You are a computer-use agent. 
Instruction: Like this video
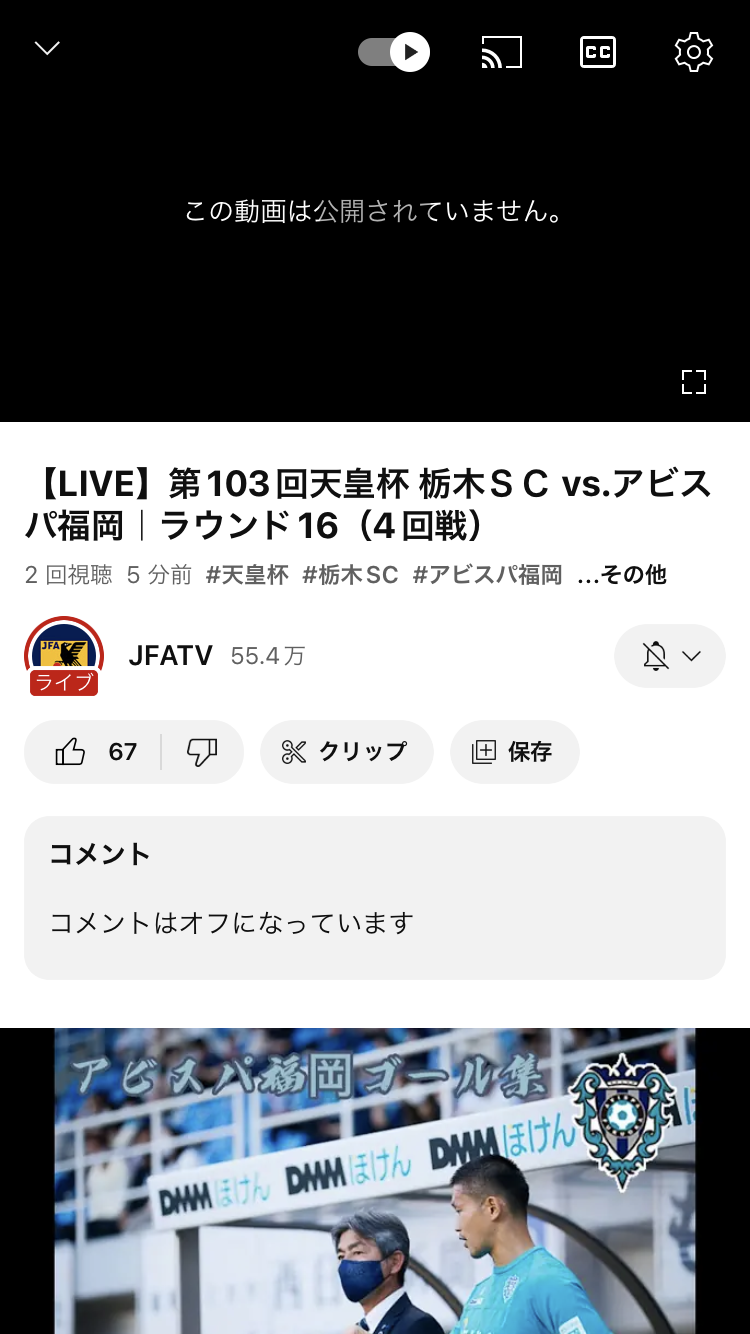[92, 752]
